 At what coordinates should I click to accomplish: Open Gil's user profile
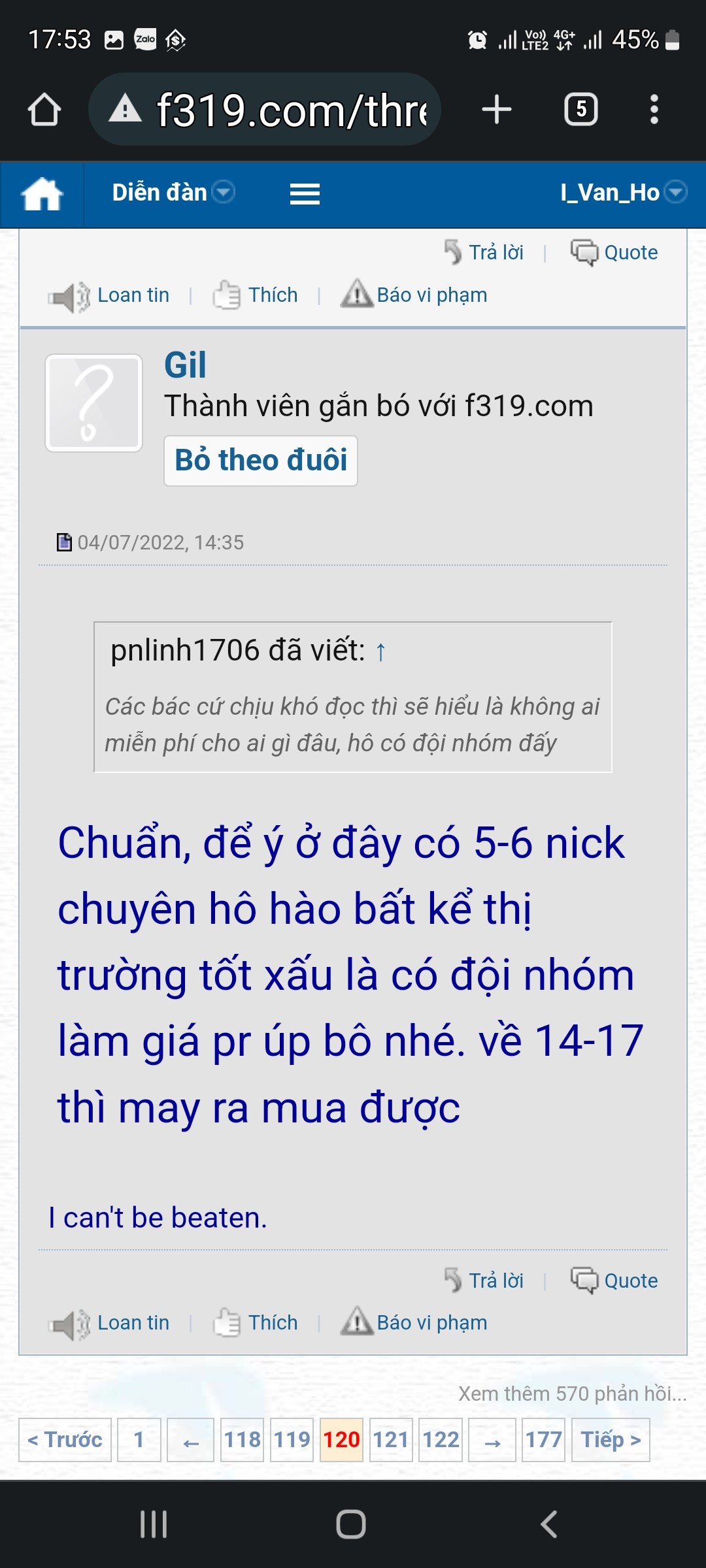(x=185, y=365)
